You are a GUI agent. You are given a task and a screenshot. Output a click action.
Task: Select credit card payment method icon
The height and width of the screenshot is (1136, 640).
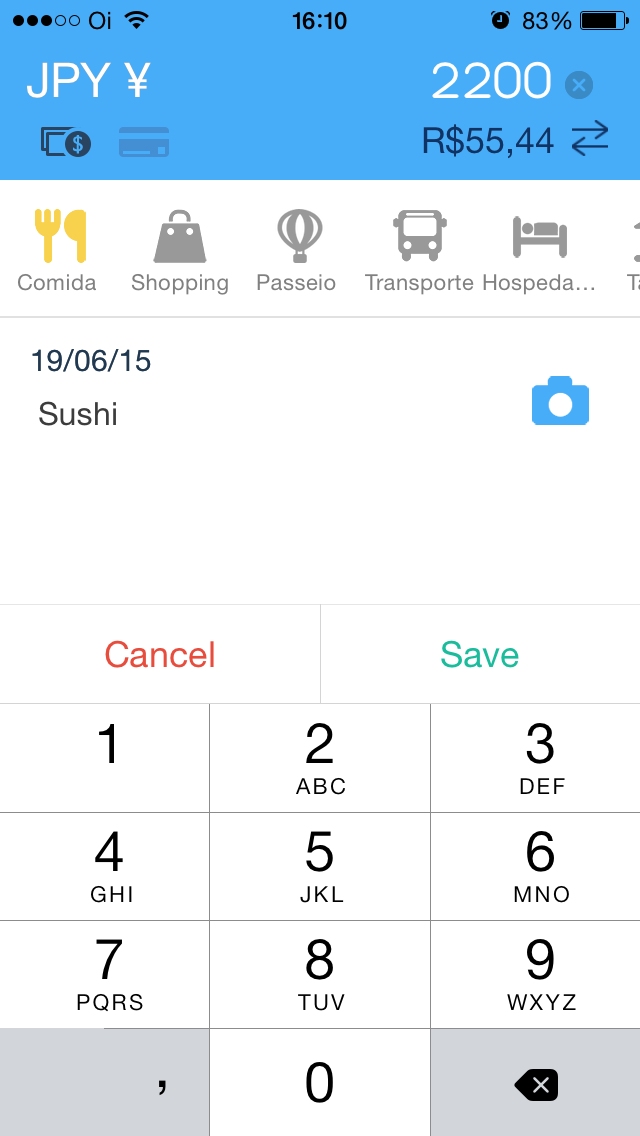click(144, 142)
